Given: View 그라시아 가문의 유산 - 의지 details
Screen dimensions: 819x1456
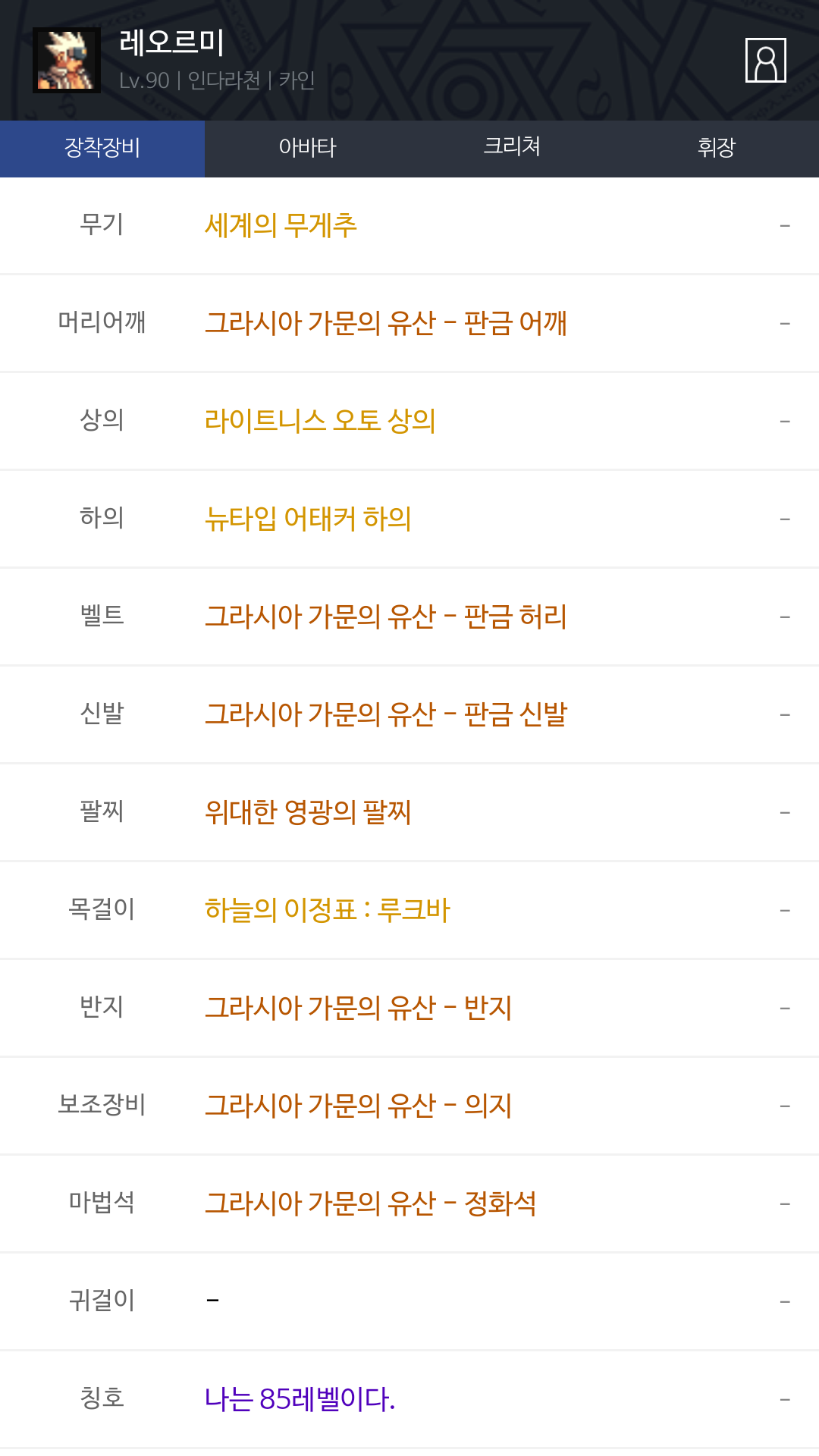Looking at the screenshot, I should click(358, 1106).
